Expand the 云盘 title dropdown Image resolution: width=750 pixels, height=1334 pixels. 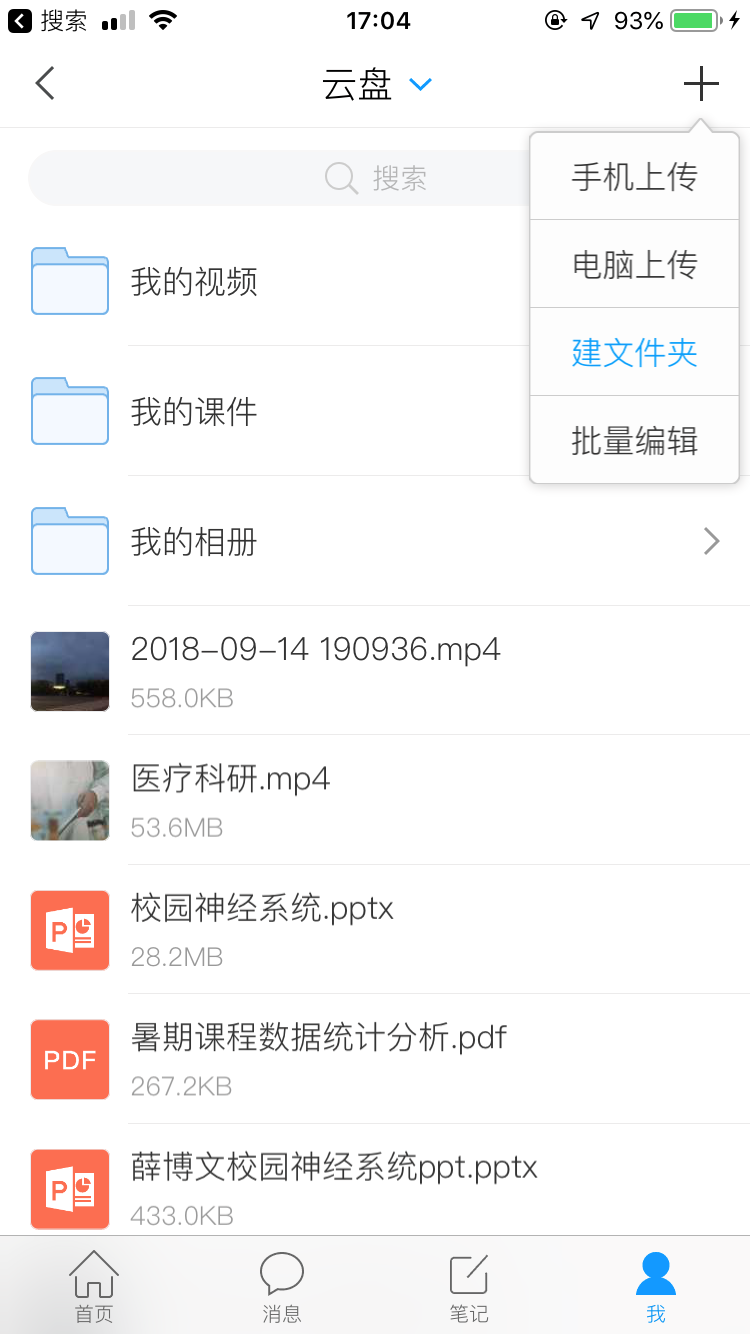click(420, 85)
